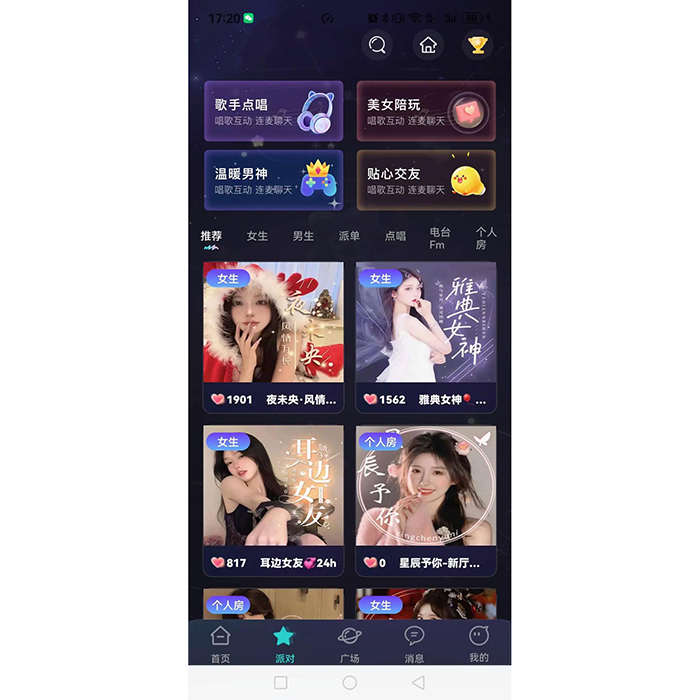Enter the 夜未央·风情 room
The image size is (700, 700).
click(273, 337)
